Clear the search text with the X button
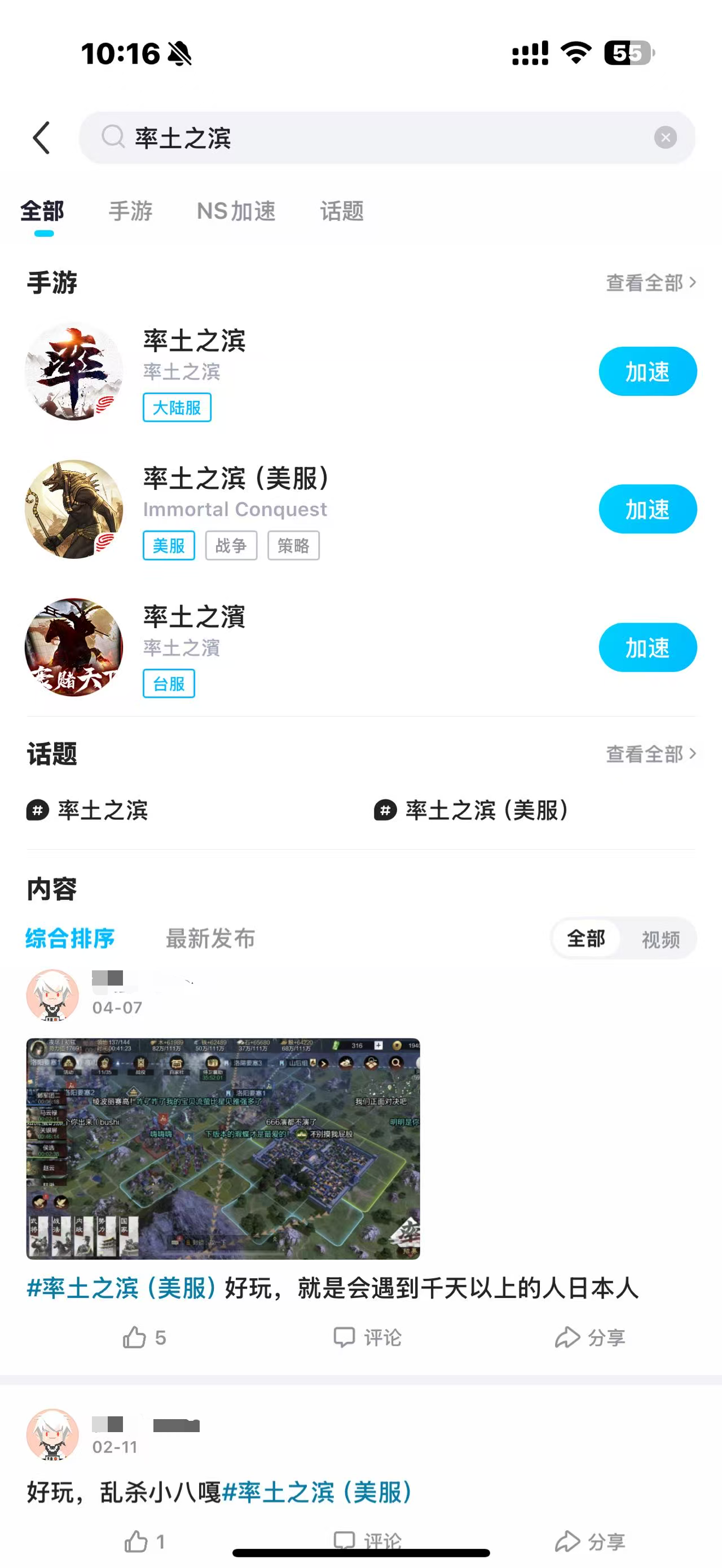 pos(665,138)
